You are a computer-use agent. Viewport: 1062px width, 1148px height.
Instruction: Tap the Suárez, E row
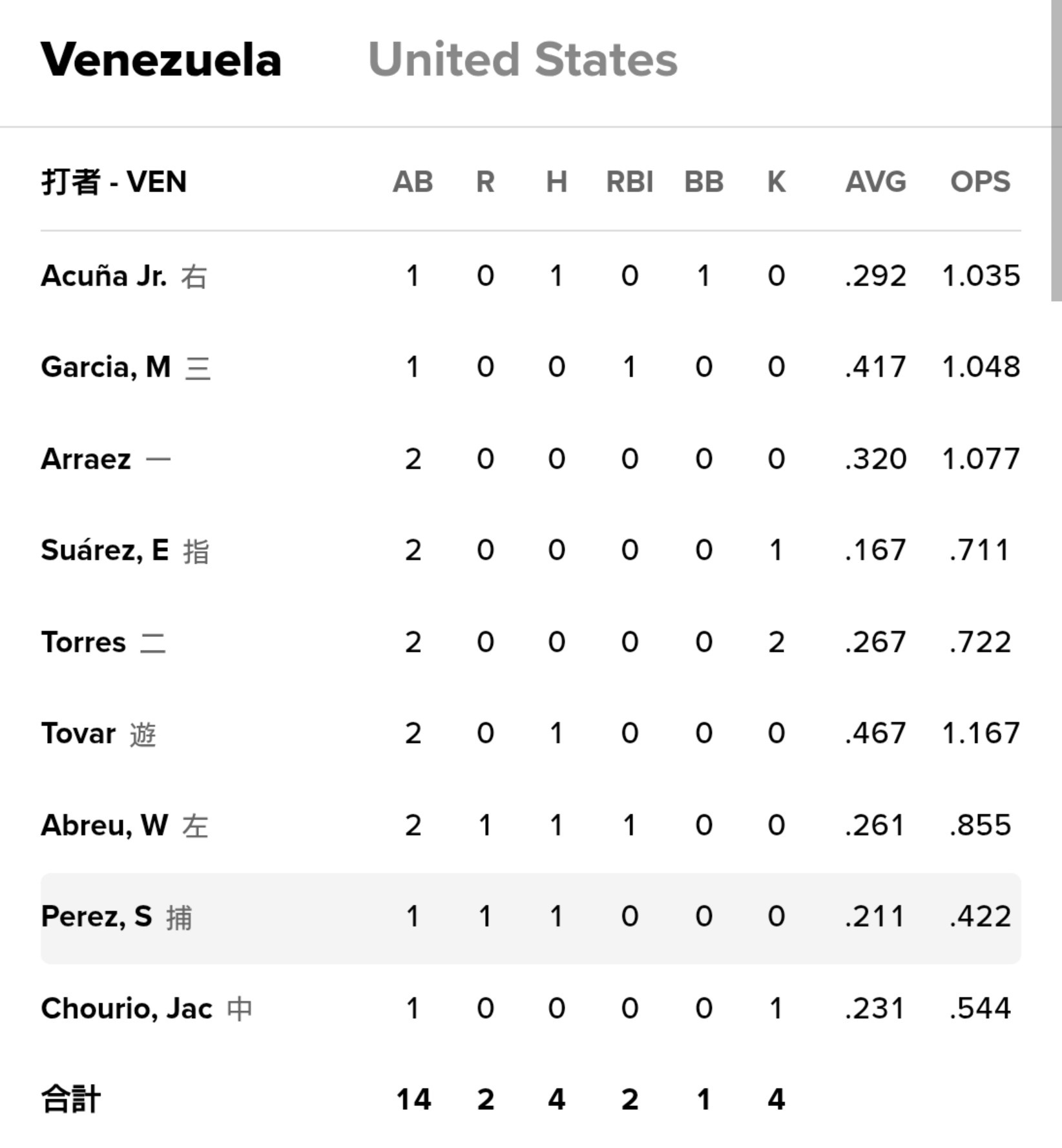pyautogui.click(x=105, y=550)
